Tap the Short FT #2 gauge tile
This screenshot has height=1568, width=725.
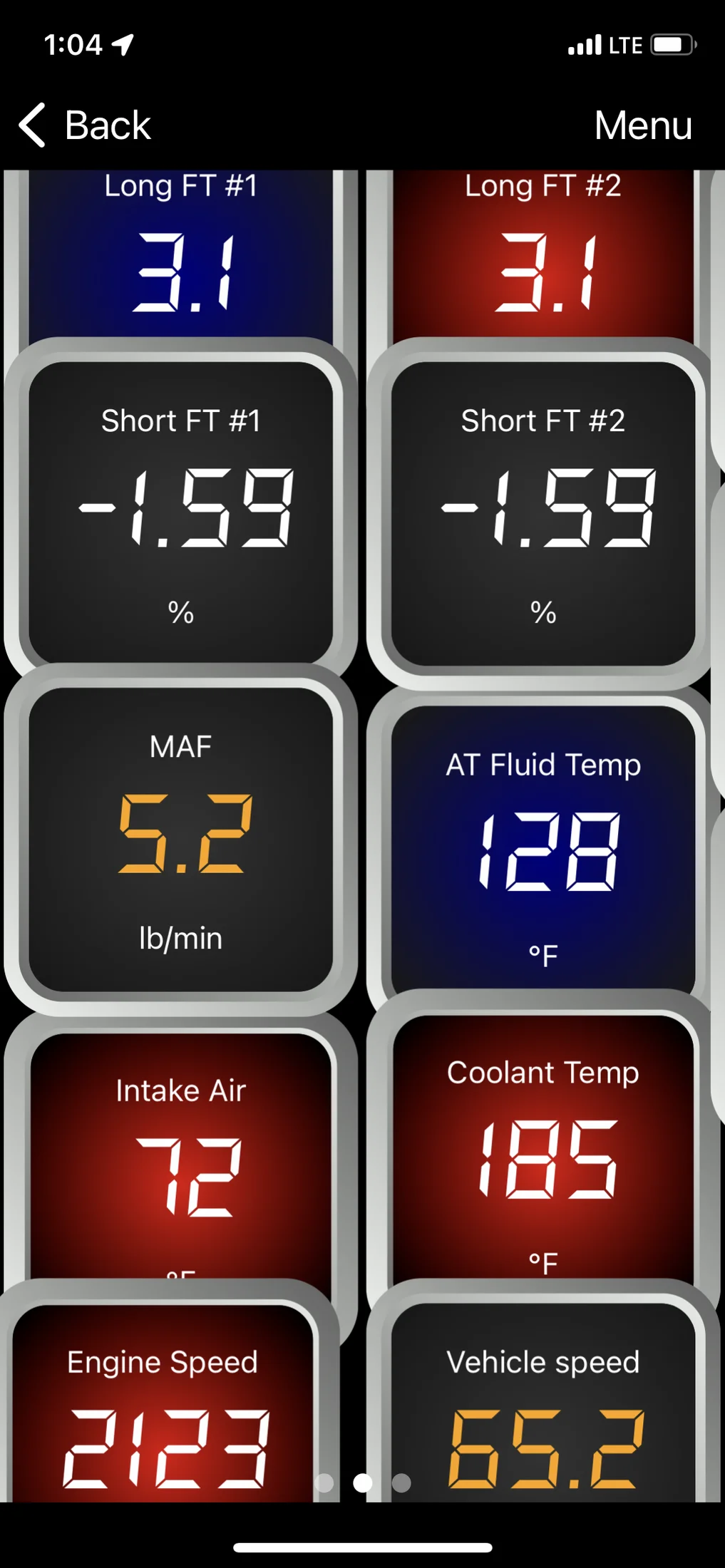pos(543,513)
